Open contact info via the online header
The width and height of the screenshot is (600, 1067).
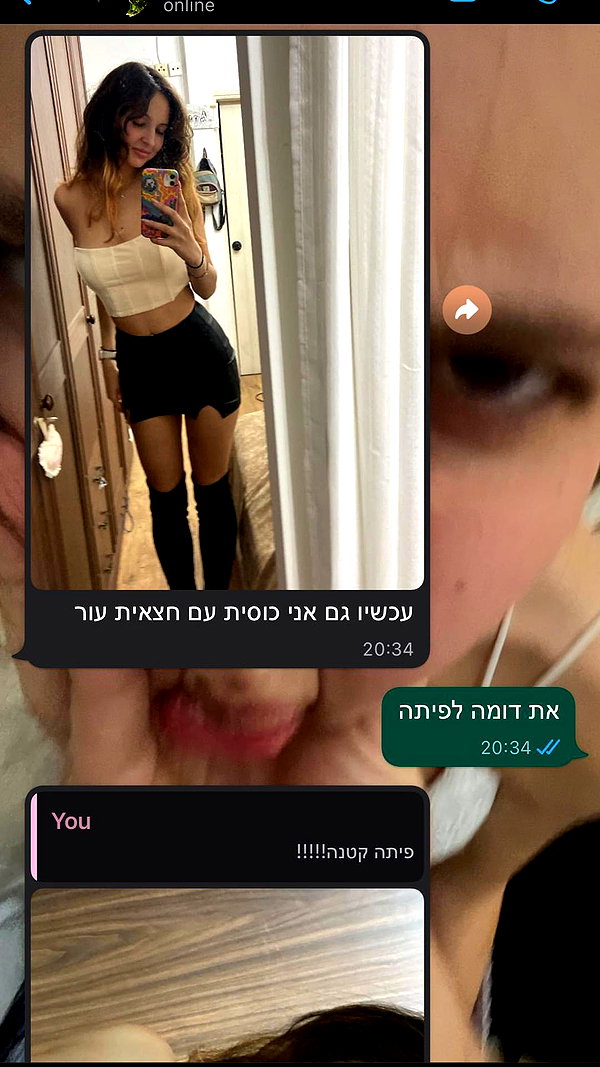189,7
